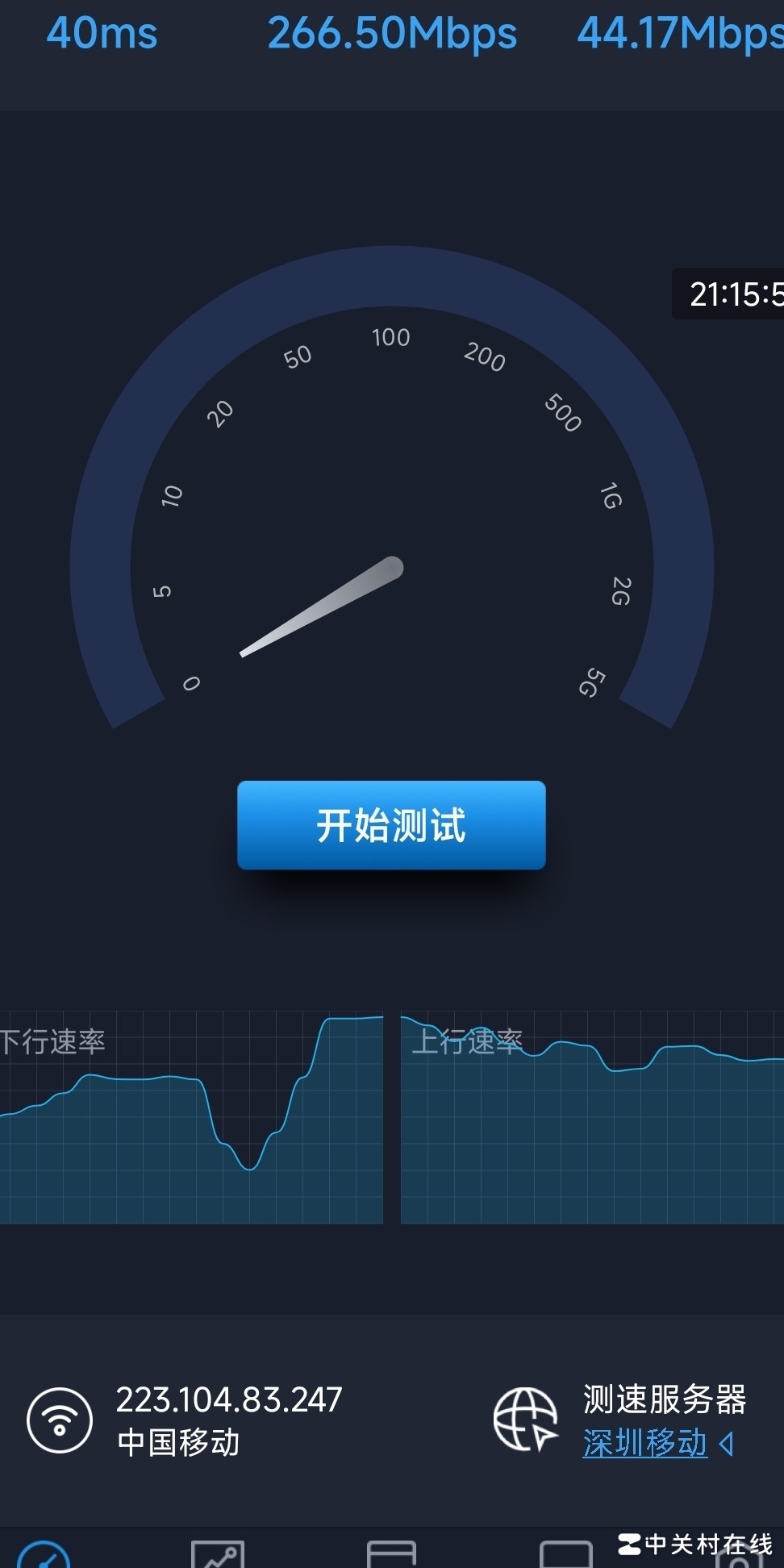Screen dimensions: 784x1568
Task: Change test server via 深圳移动 link
Action: coord(644,1443)
